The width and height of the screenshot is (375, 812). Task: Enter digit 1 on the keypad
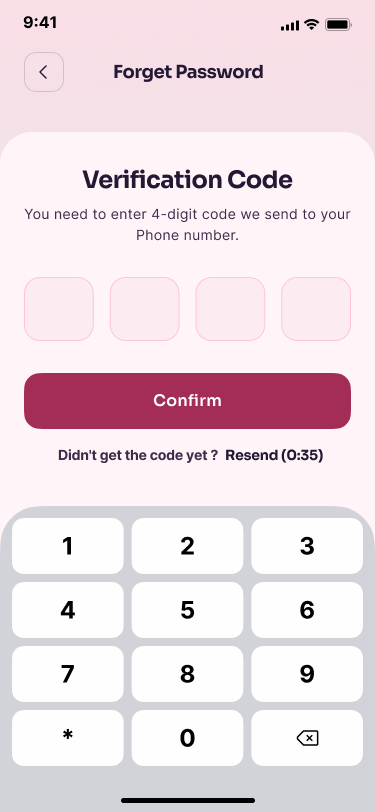68,546
